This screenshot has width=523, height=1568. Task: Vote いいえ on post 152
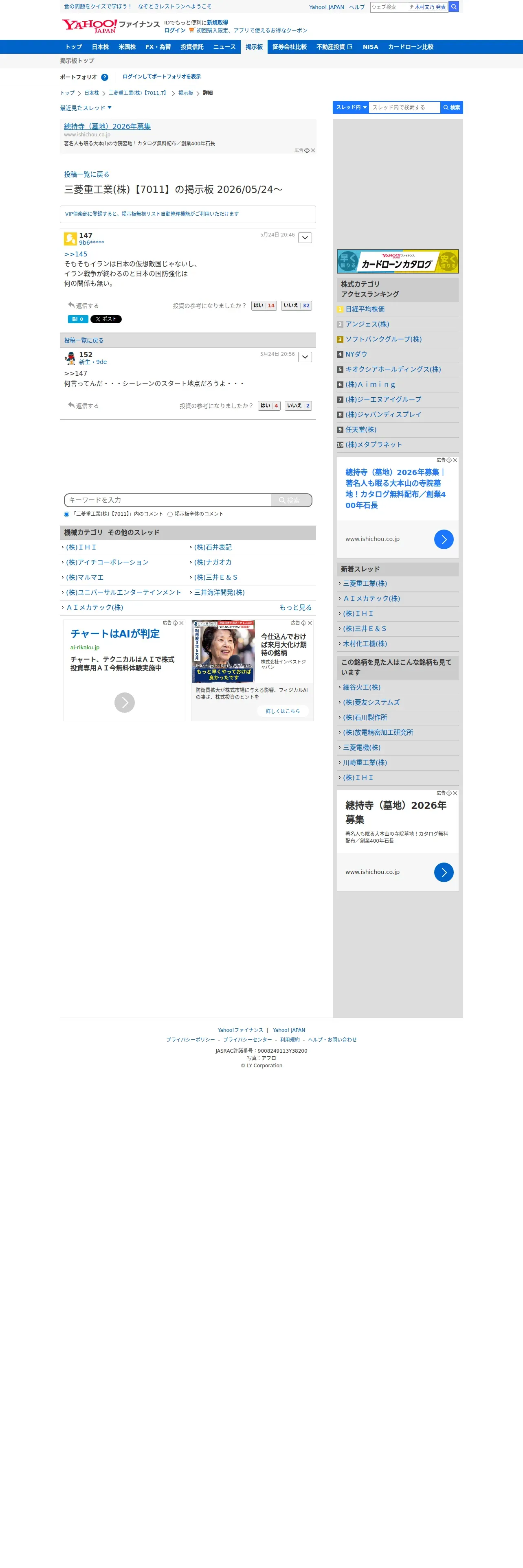(x=298, y=405)
